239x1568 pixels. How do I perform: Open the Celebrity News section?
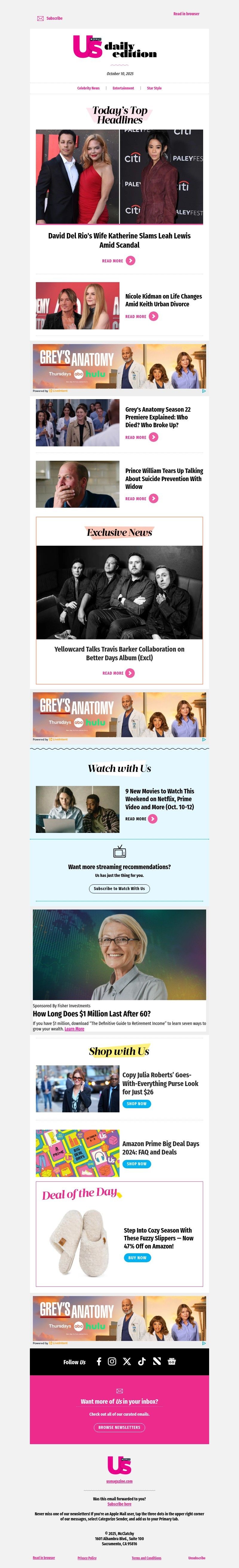click(88, 88)
